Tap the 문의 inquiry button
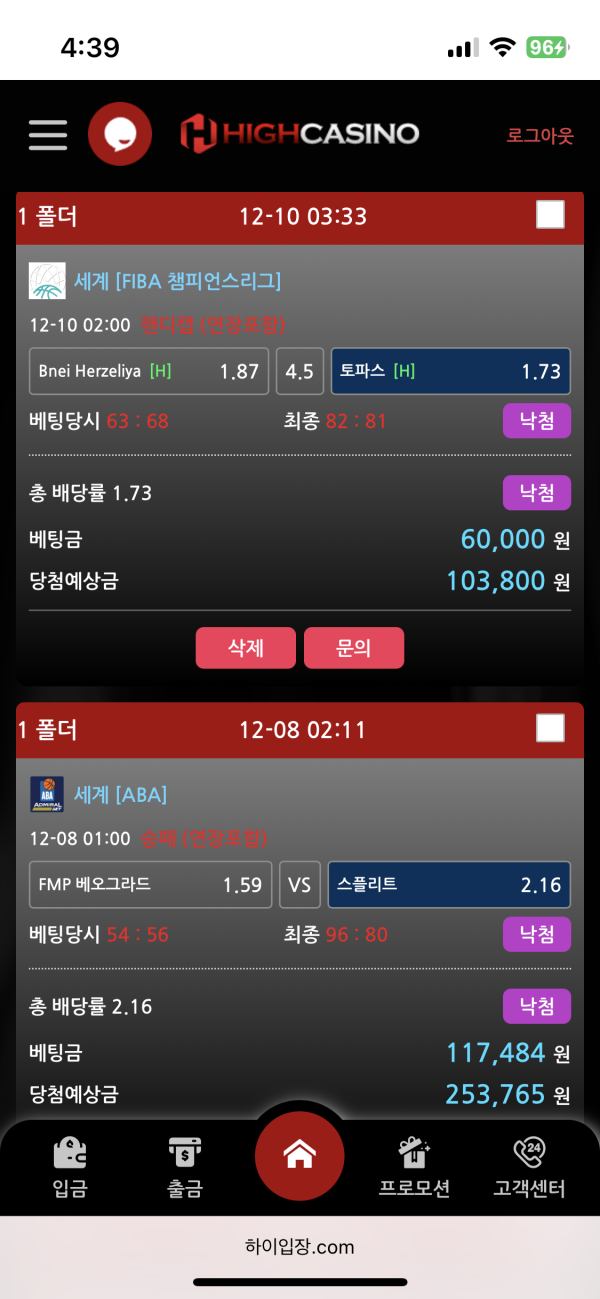Image resolution: width=600 pixels, height=1299 pixels. pos(354,648)
